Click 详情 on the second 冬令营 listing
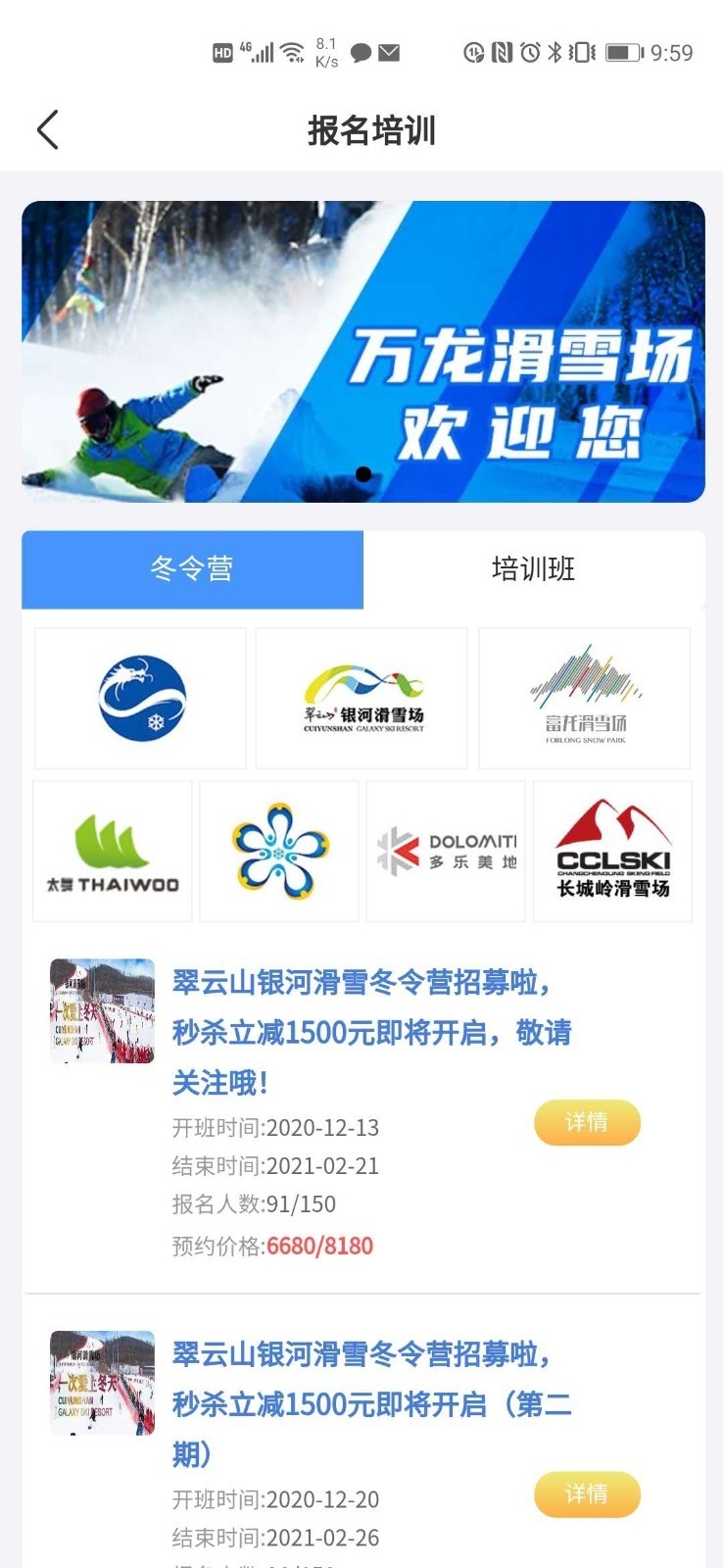Screen dimensions: 723x1568 point(587,1494)
